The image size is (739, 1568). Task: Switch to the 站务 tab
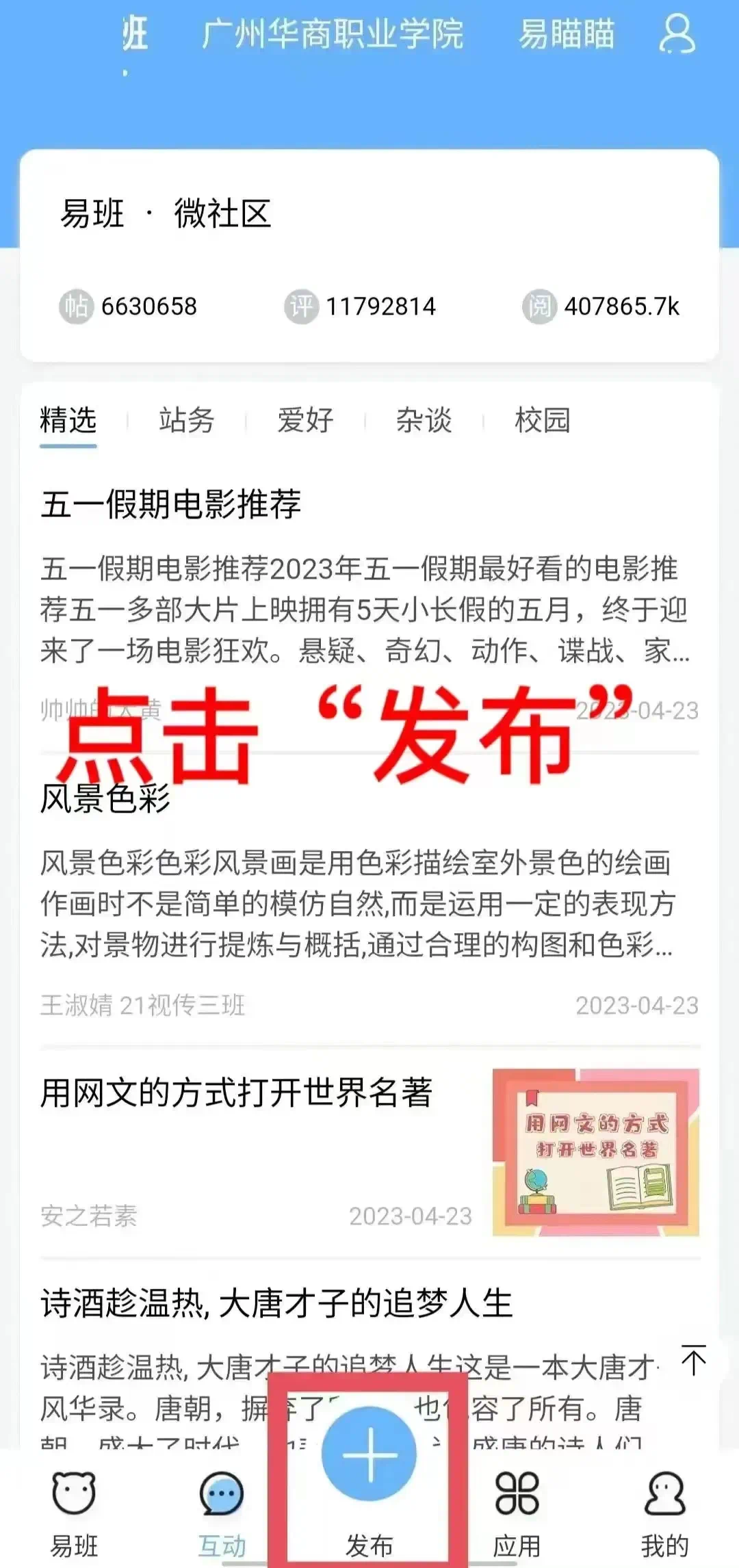pyautogui.click(x=186, y=420)
